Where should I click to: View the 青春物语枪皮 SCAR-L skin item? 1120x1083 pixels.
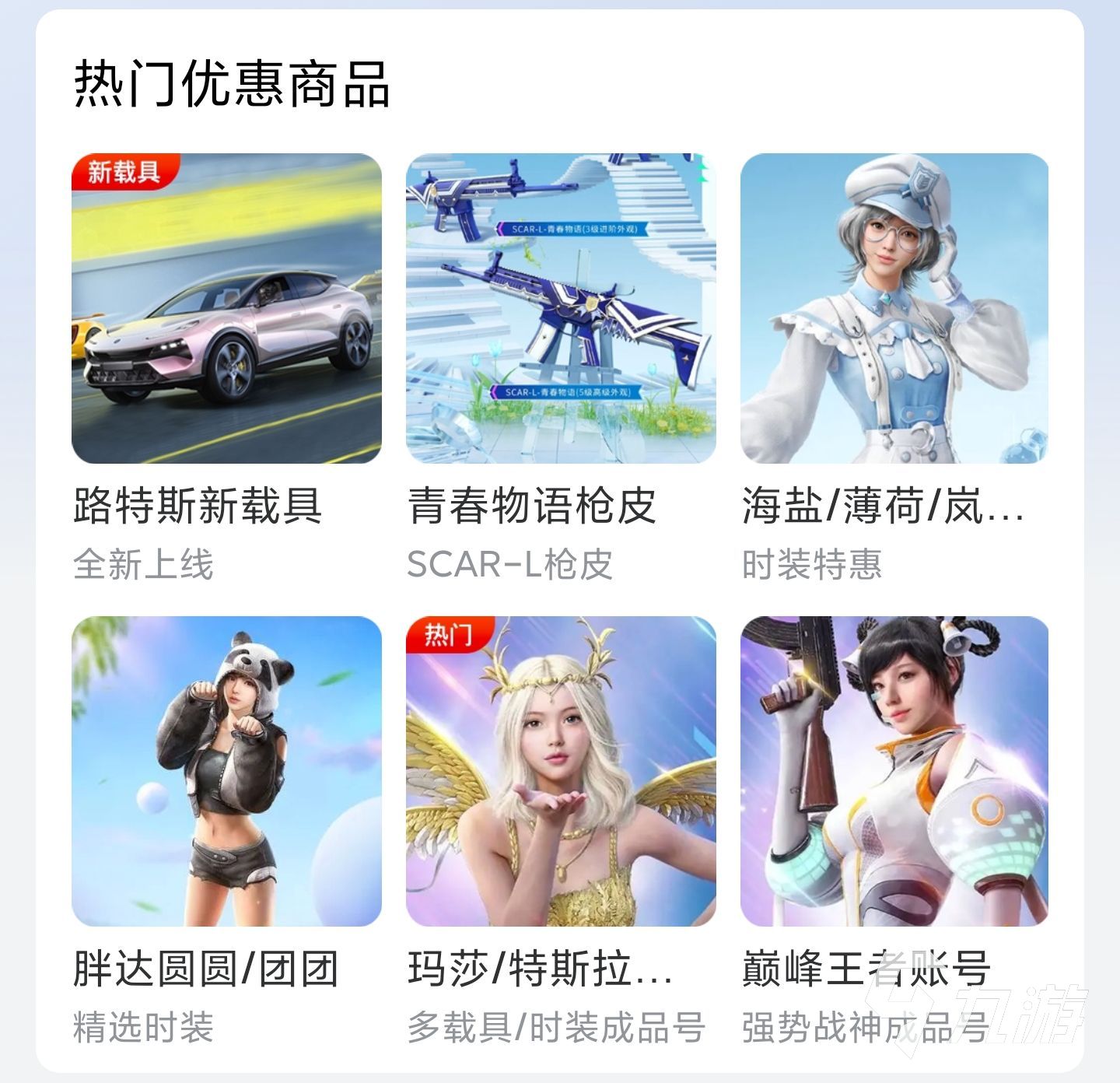point(561,308)
